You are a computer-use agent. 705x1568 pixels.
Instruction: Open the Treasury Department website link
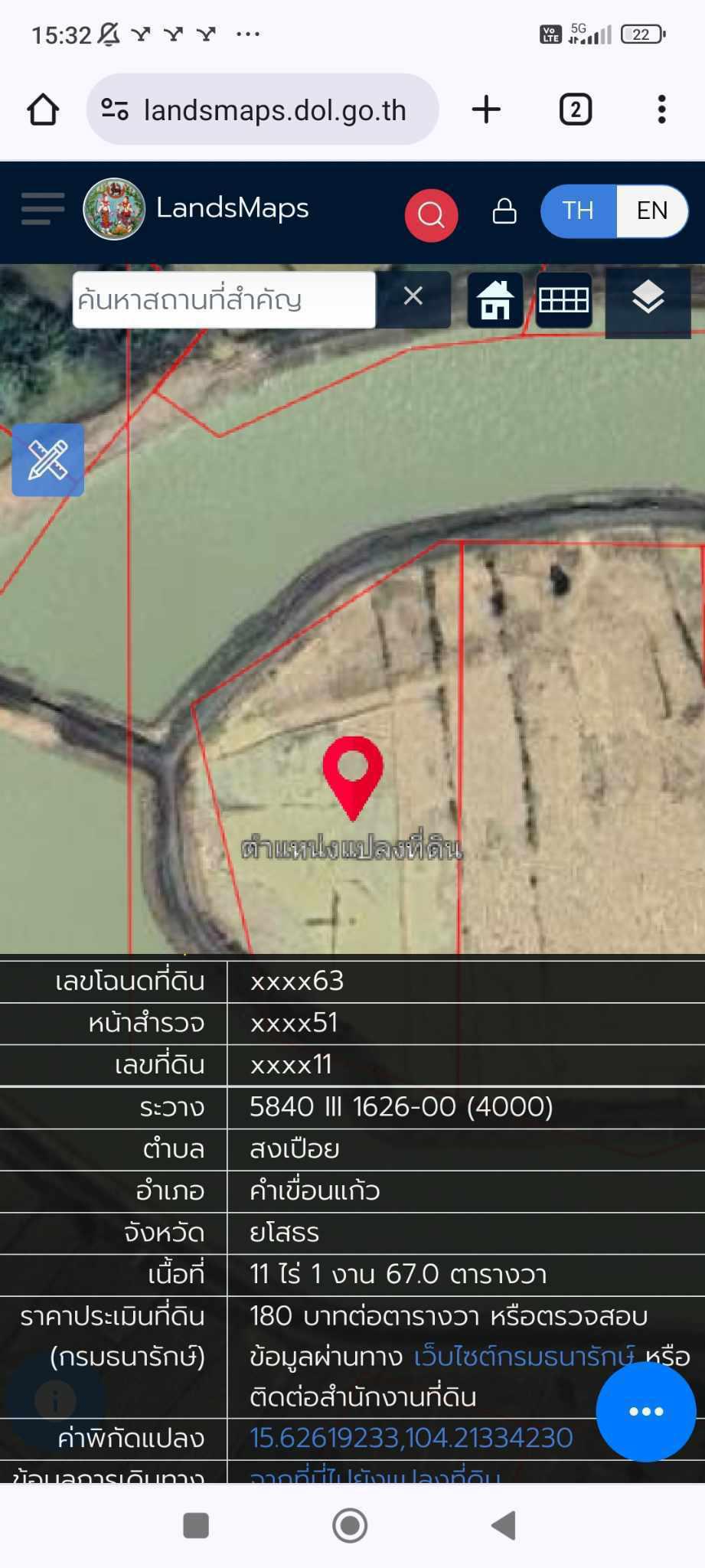coord(524,1357)
